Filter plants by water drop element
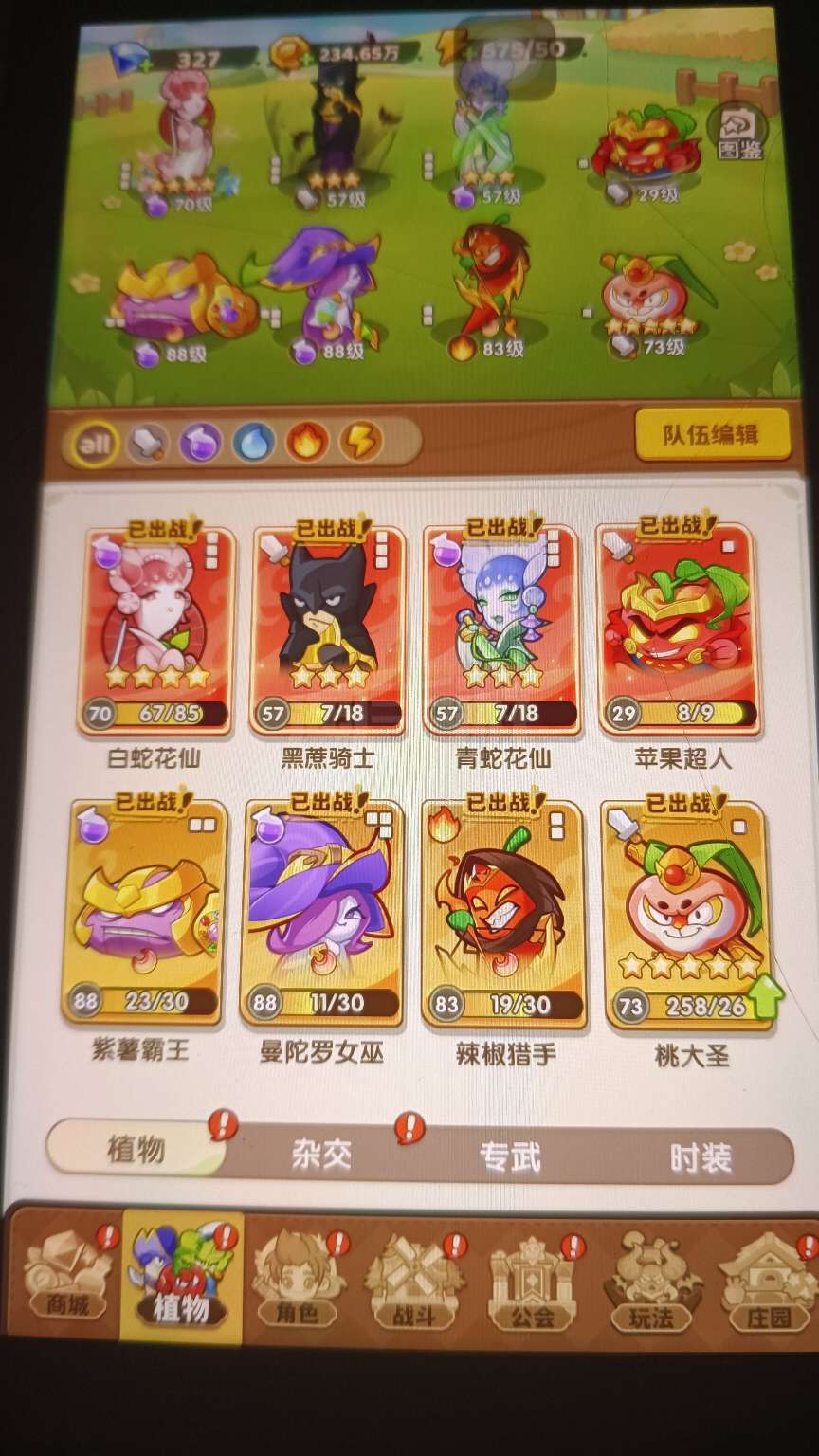 (253, 442)
